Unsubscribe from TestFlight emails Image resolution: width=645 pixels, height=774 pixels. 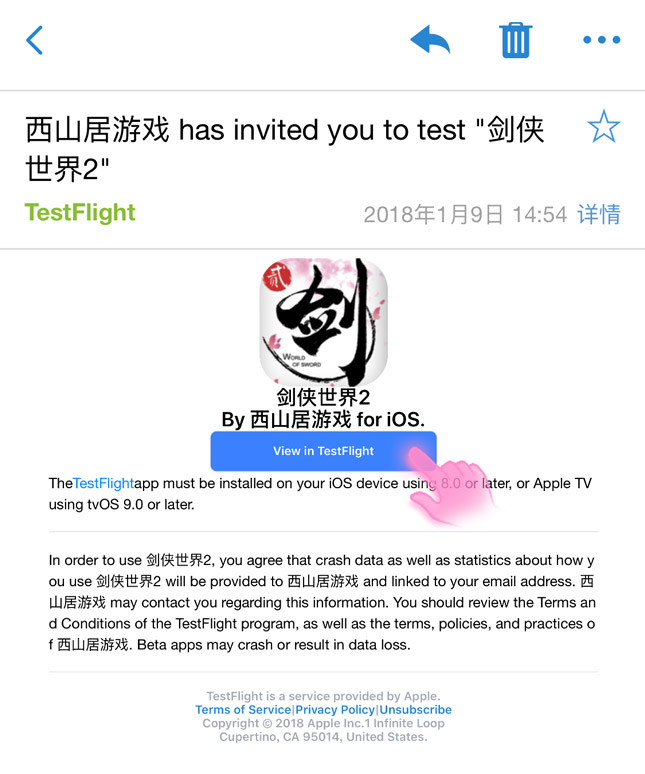tap(414, 710)
